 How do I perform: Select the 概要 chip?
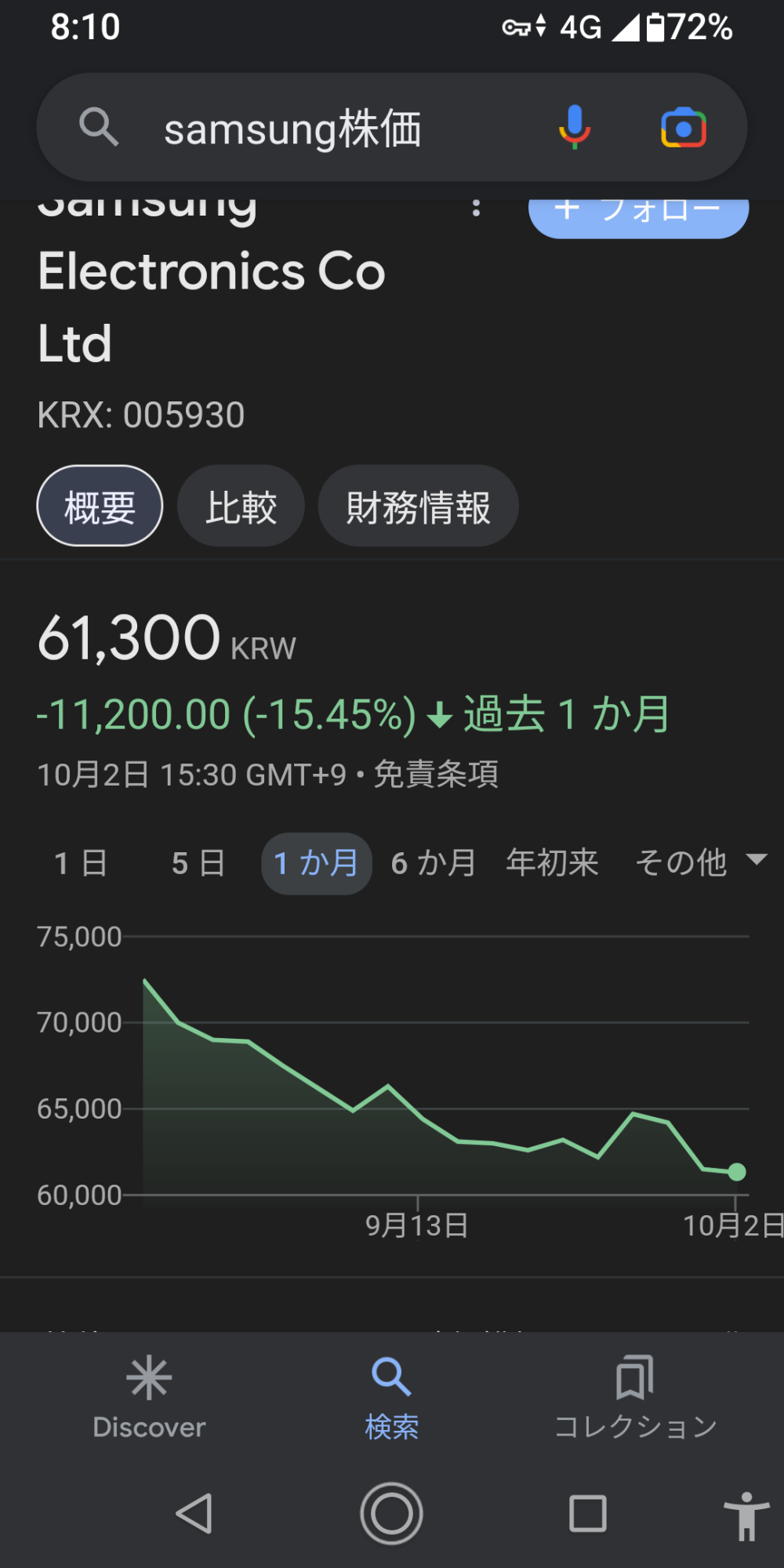[x=100, y=506]
